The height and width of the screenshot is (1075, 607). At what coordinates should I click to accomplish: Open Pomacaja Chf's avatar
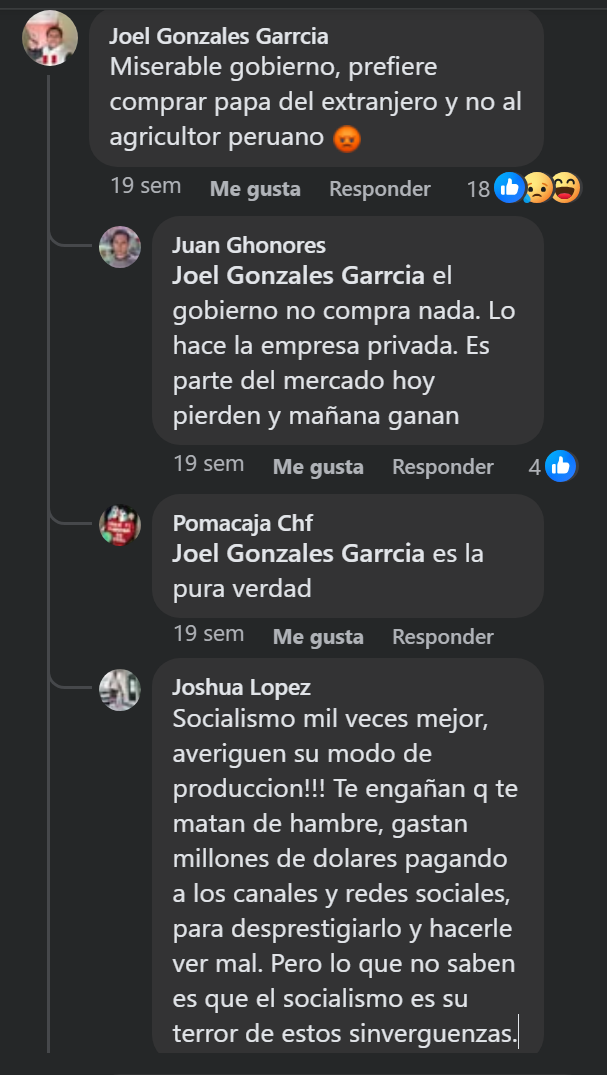tap(120, 525)
